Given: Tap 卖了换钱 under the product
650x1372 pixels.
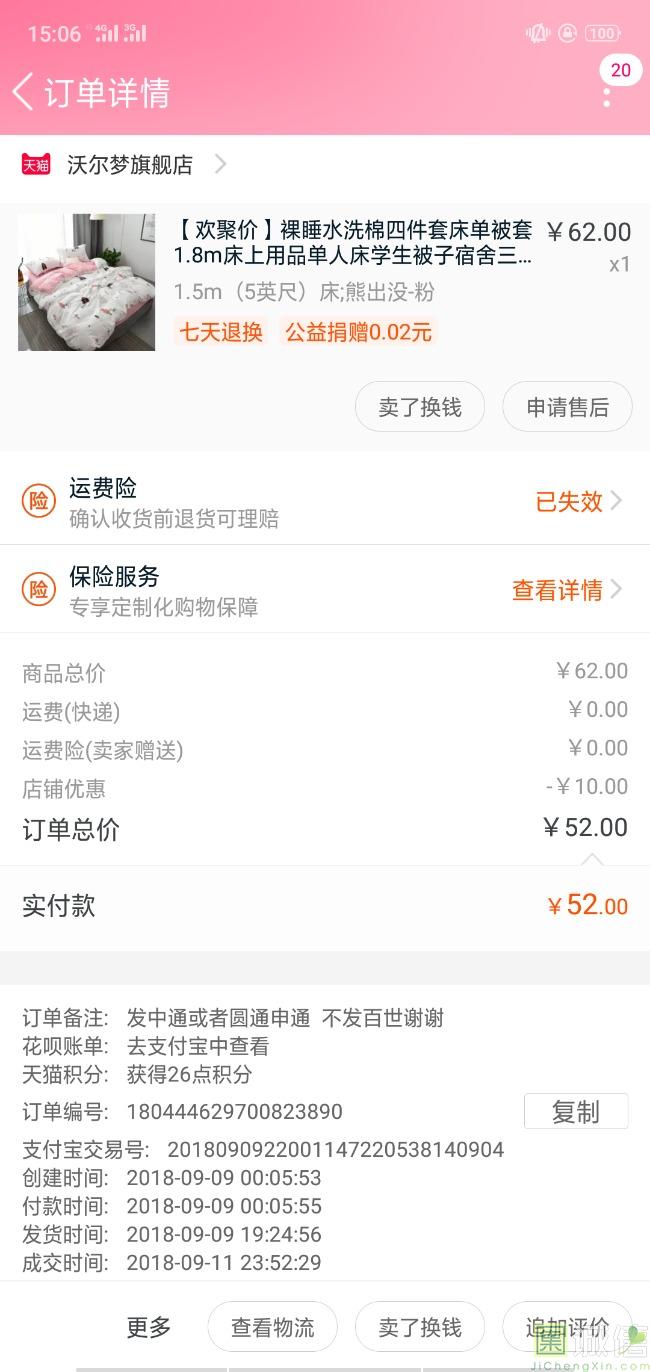Looking at the screenshot, I should pyautogui.click(x=420, y=407).
